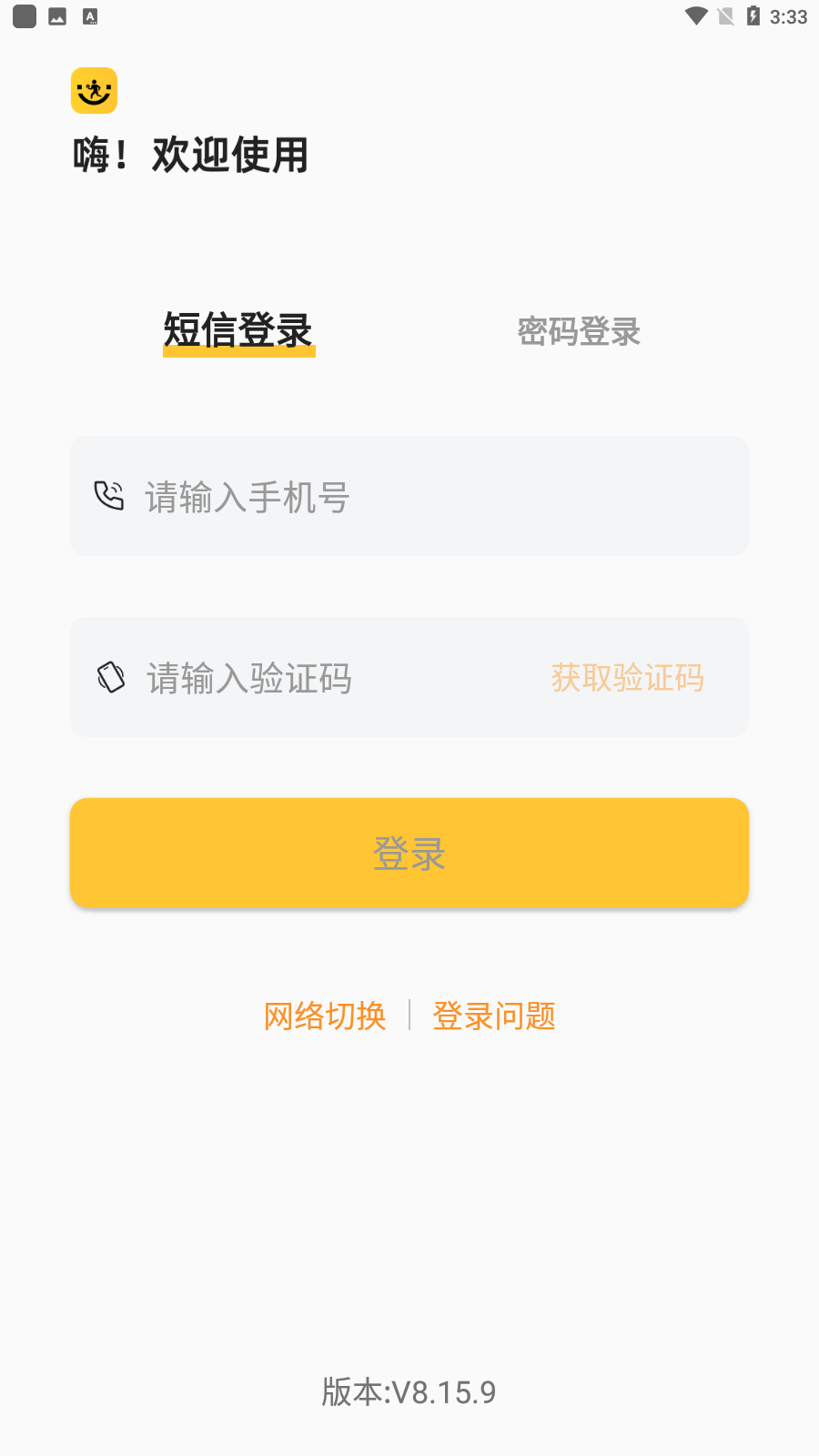
Task: Open the 网络切换 link
Action: (325, 1016)
